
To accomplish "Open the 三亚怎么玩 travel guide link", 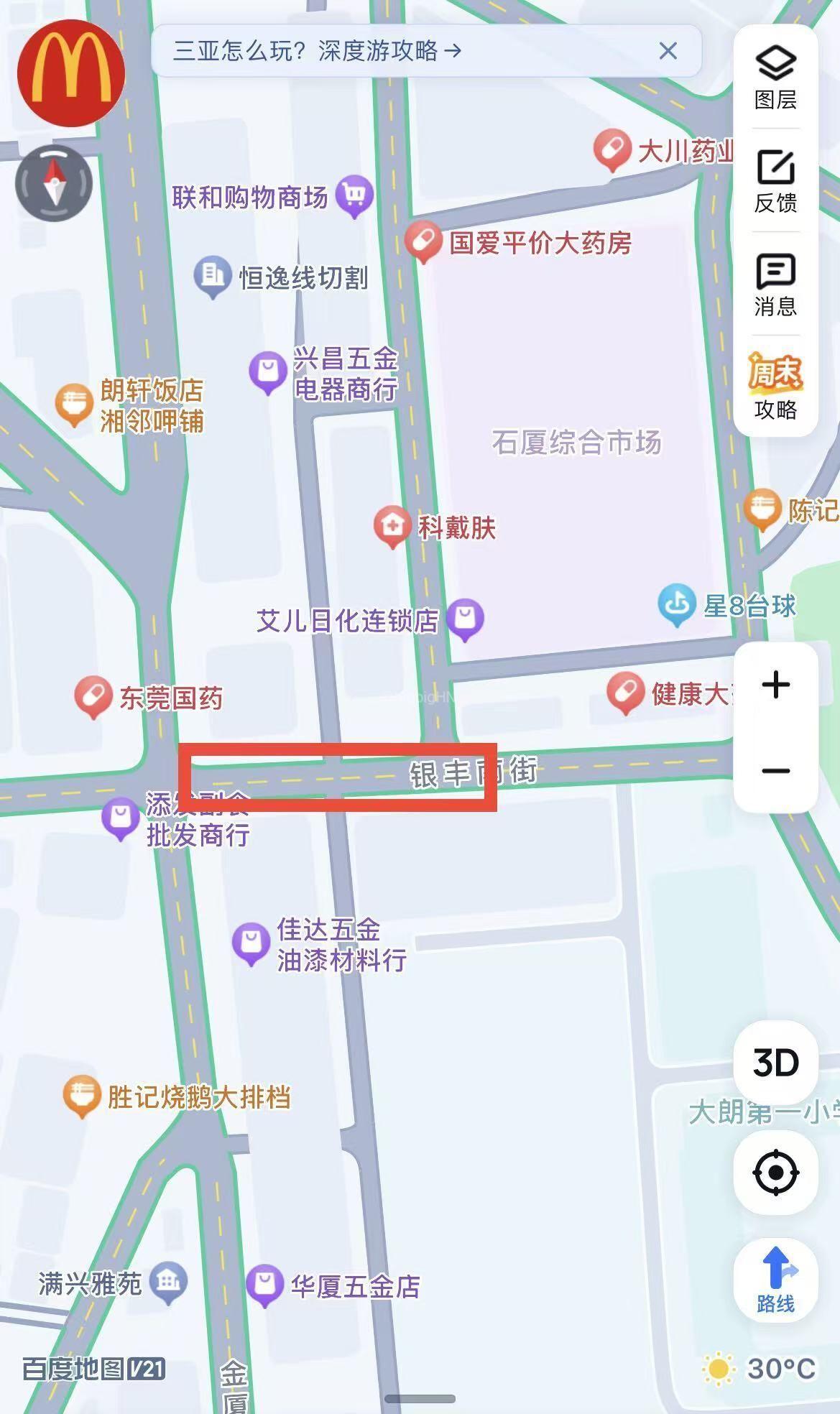I will coord(317,51).
